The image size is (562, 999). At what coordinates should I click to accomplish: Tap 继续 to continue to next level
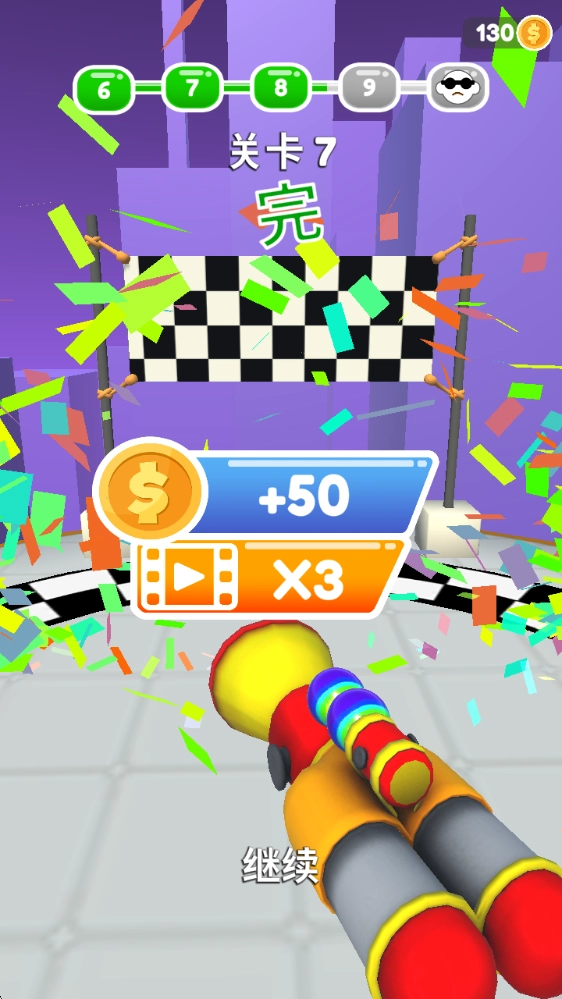280,865
